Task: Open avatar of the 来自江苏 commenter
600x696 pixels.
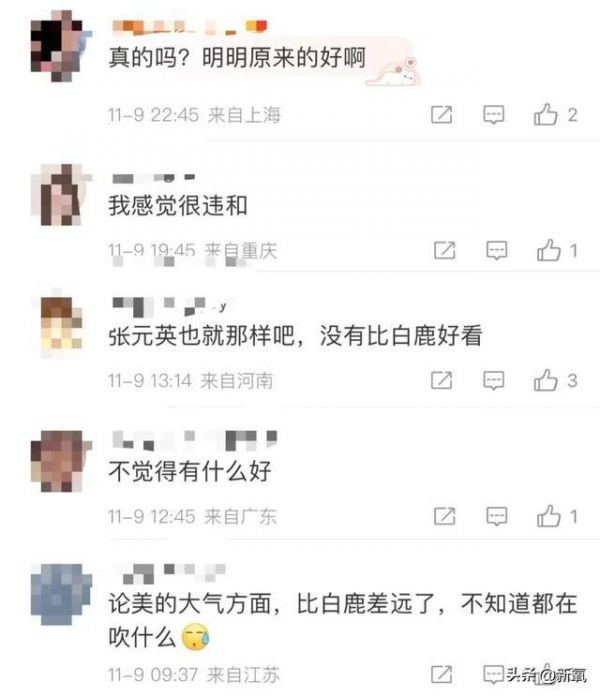Action: (x=63, y=594)
